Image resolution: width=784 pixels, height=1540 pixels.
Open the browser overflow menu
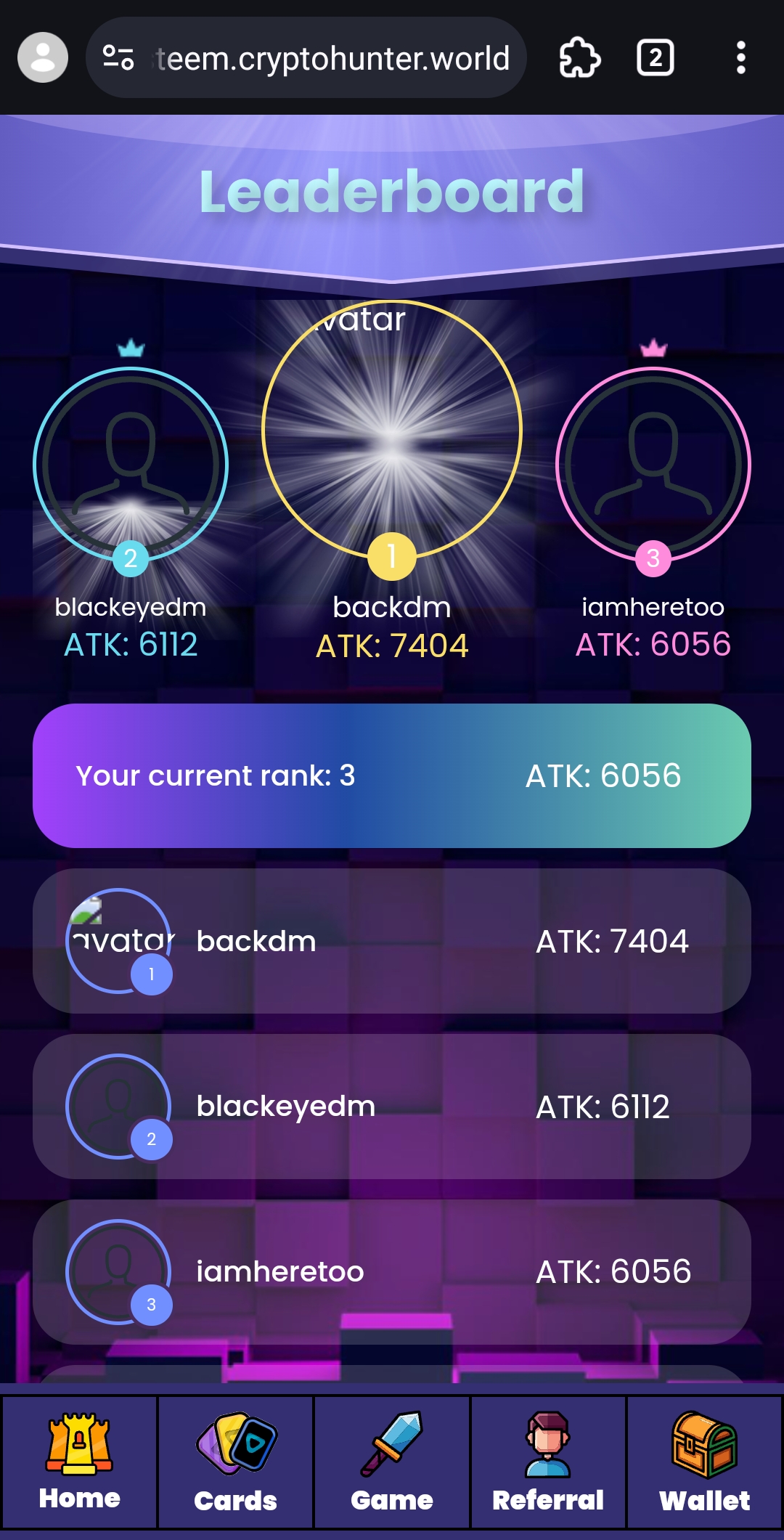(x=740, y=58)
